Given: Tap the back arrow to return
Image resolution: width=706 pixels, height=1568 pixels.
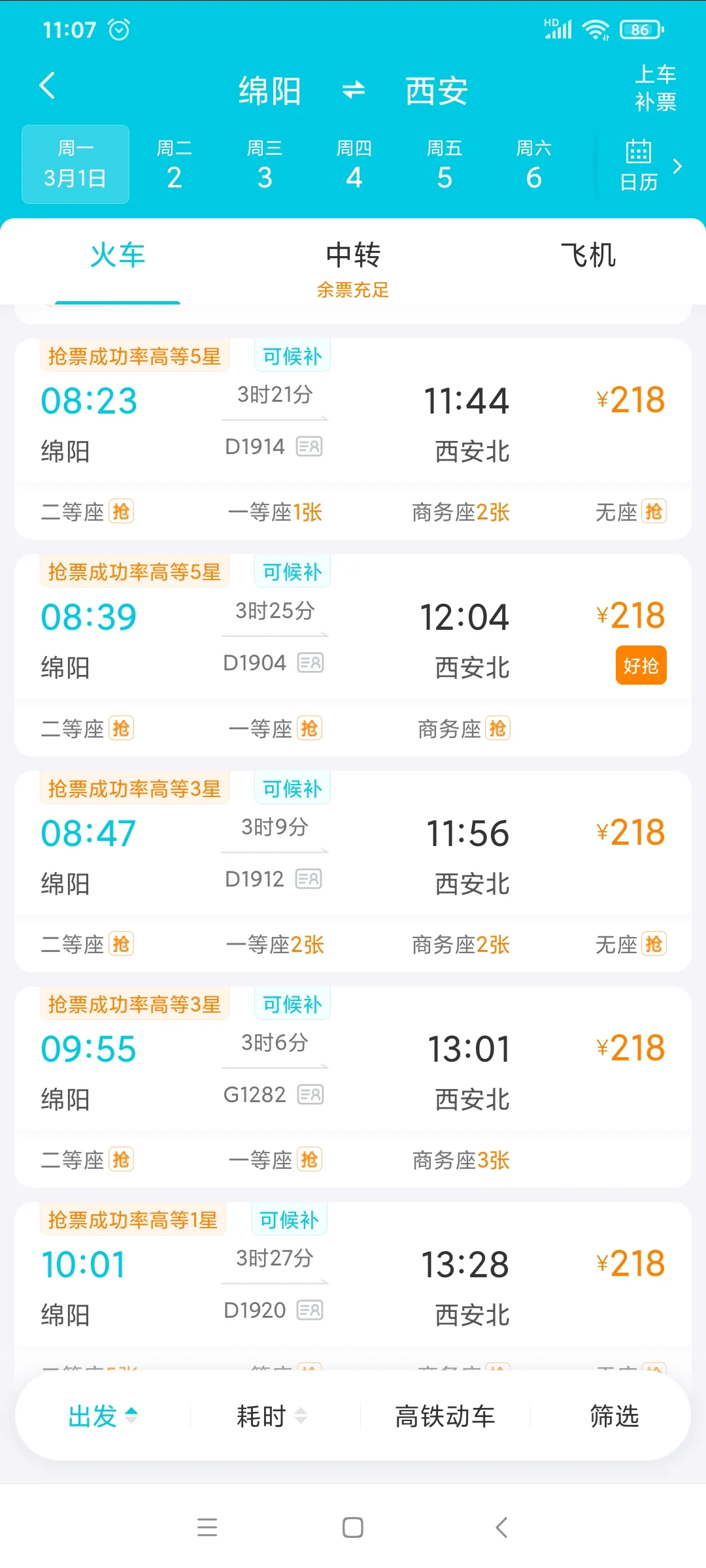Looking at the screenshot, I should pyautogui.click(x=47, y=85).
